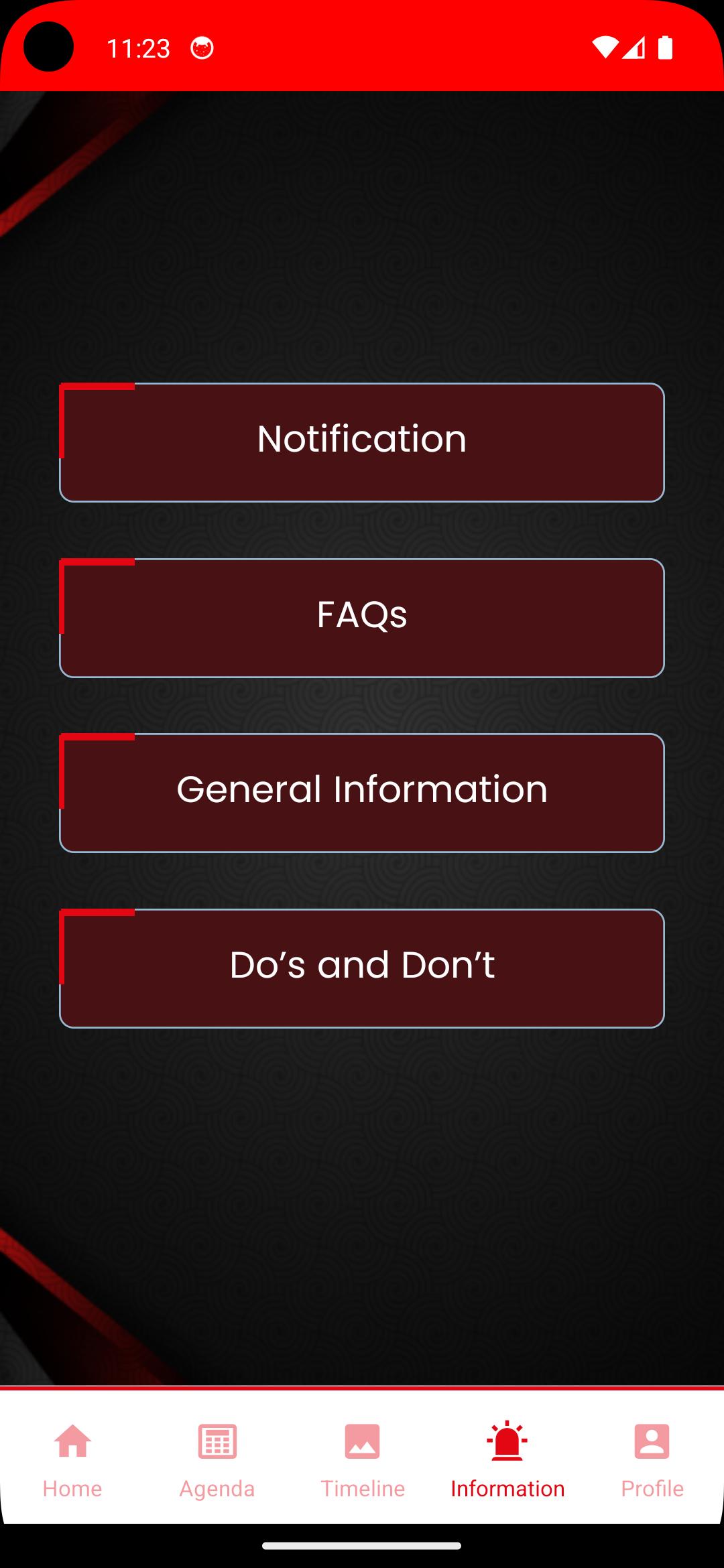
Task: Switch to the Home tab
Action: click(x=72, y=1458)
